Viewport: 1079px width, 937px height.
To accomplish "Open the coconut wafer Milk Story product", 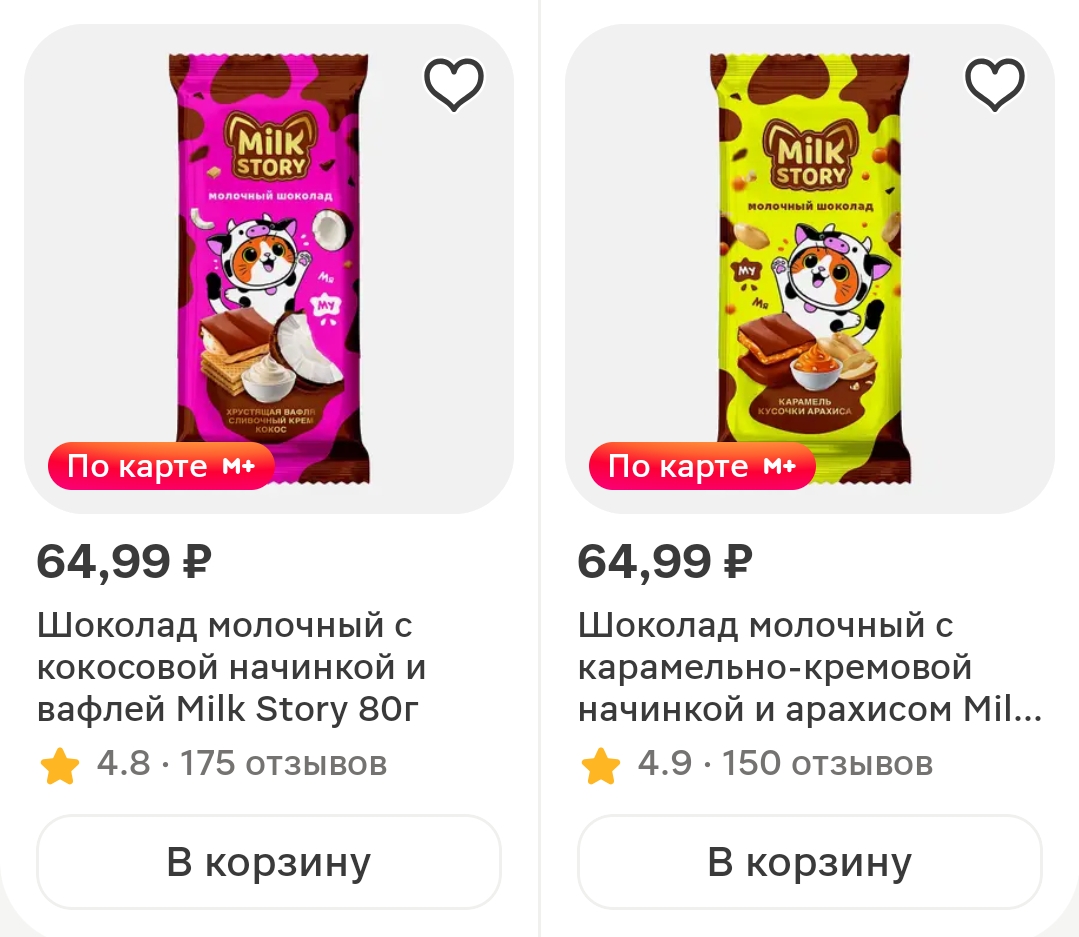I will pos(268,270).
